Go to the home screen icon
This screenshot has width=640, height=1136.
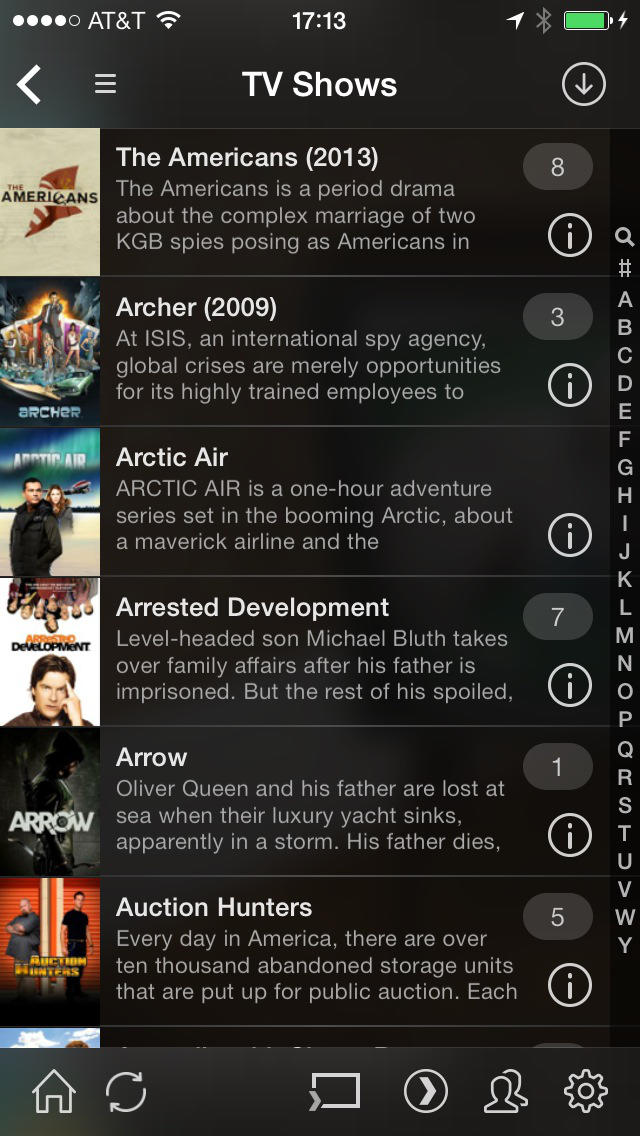(x=54, y=1092)
